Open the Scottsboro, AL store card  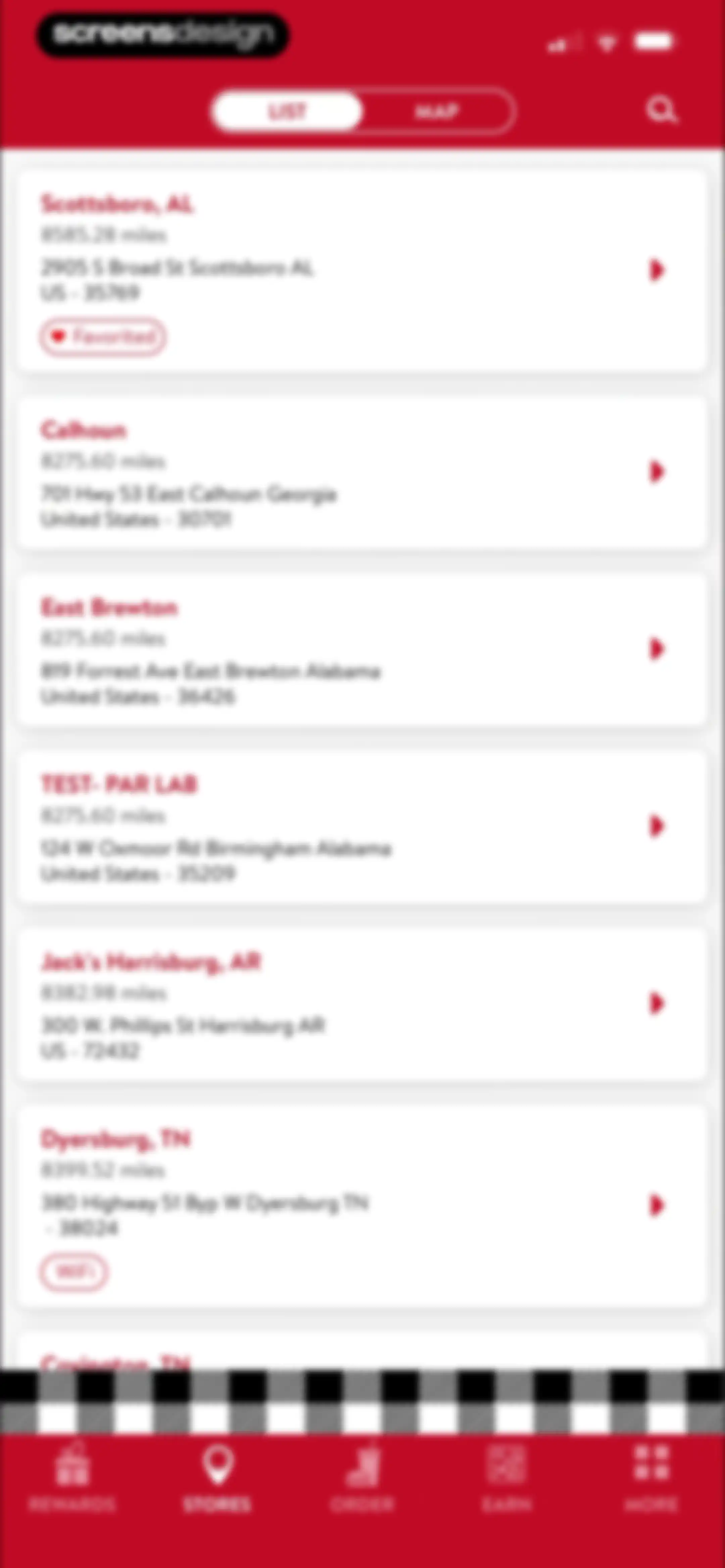(x=362, y=271)
